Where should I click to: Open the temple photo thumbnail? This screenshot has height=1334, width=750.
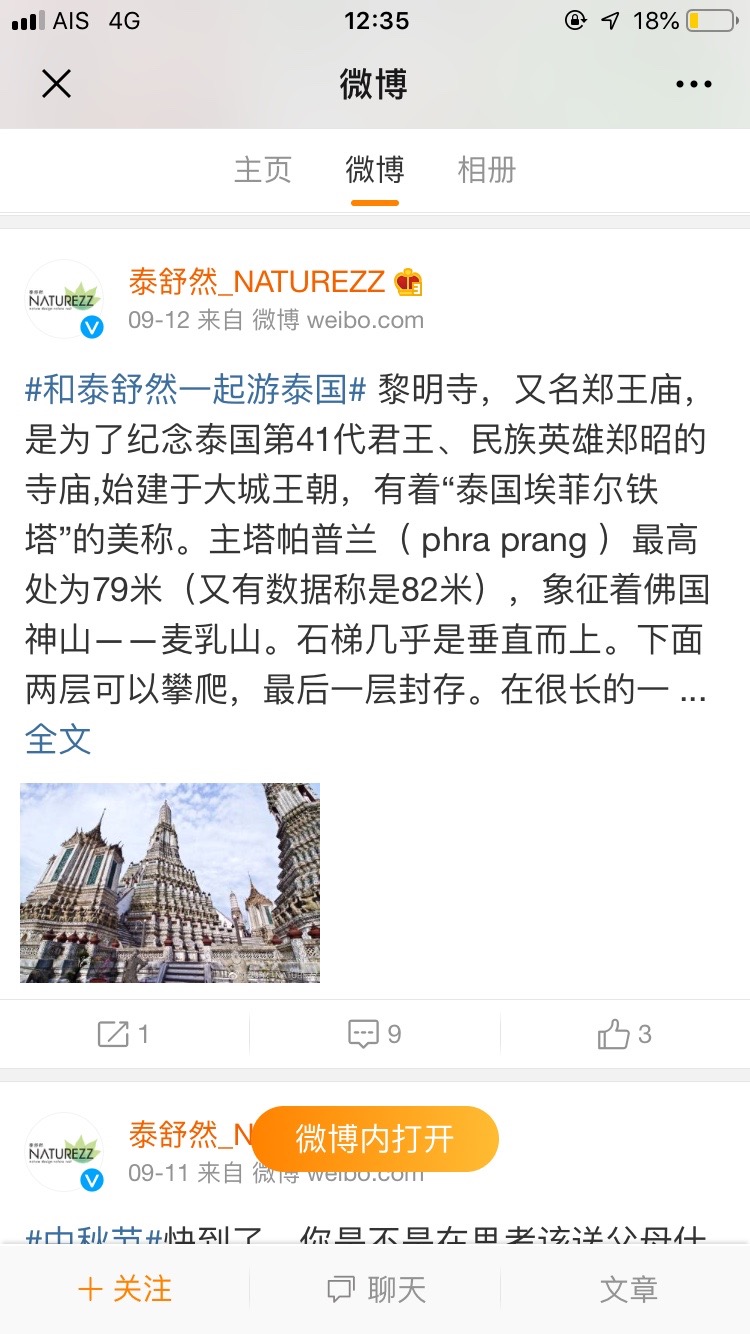click(x=170, y=882)
